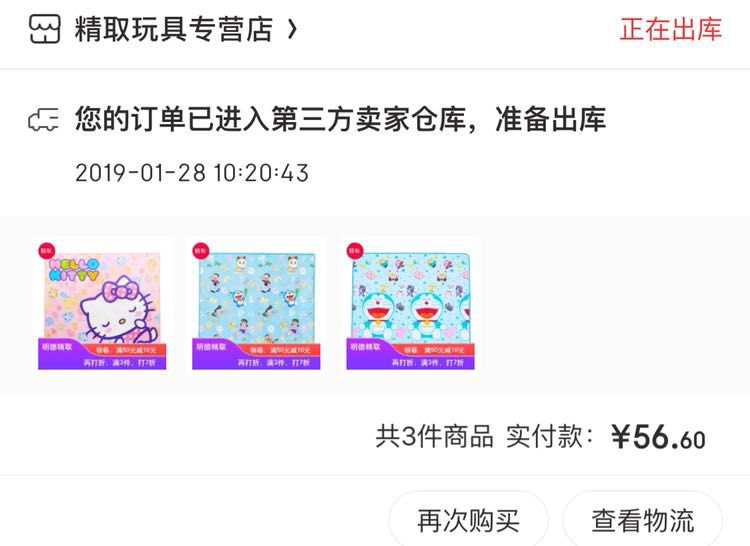Open the large Doraemon faces product thumbnail

click(x=409, y=305)
